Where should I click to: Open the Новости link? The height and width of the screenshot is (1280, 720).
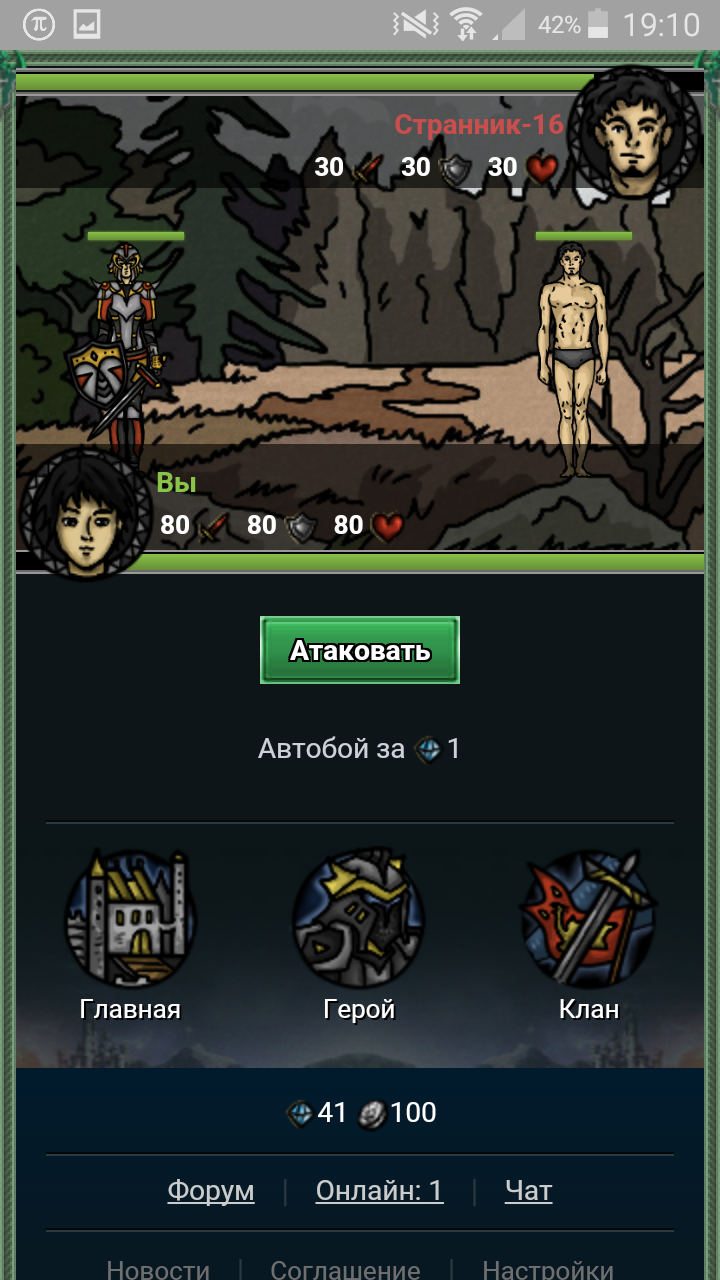pyautogui.click(x=158, y=1270)
